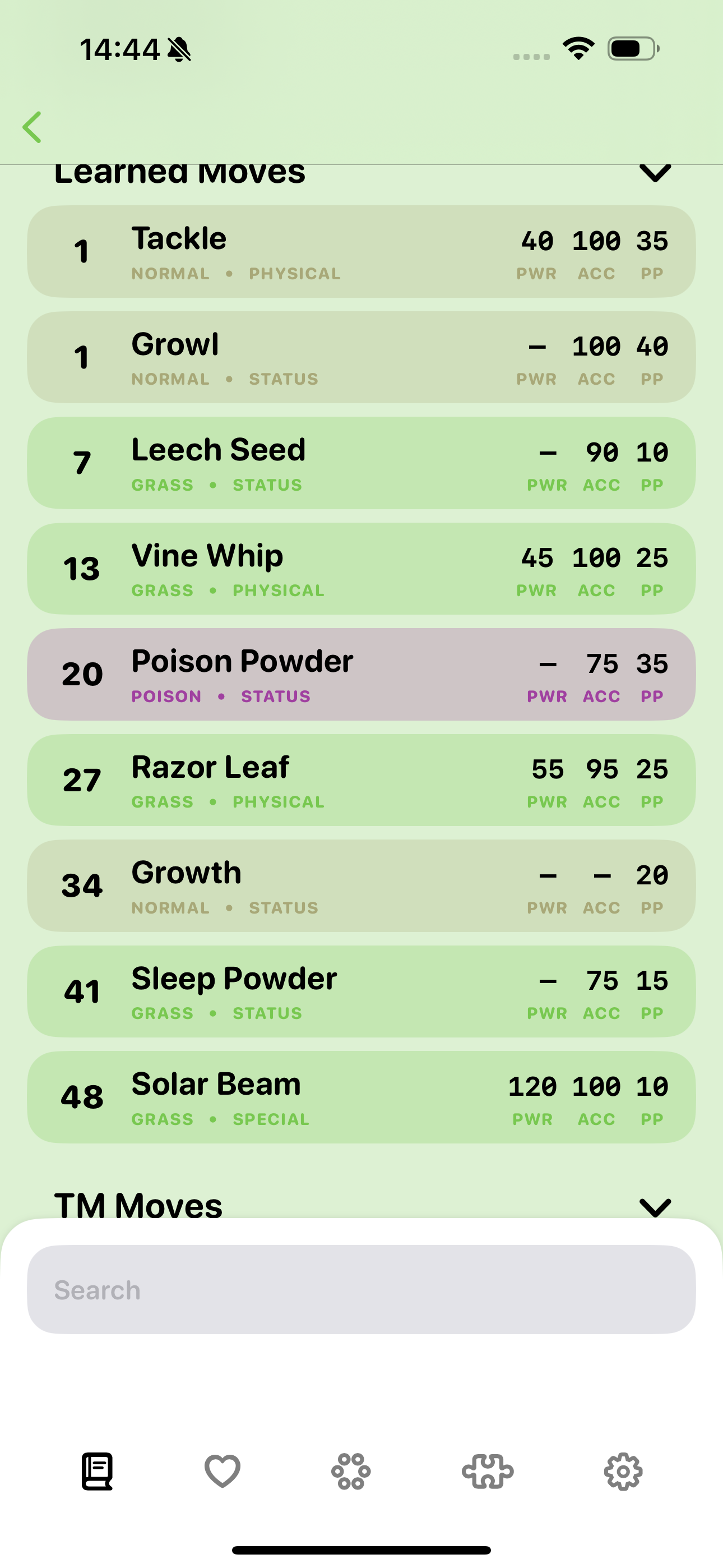Open the Growl move row
723x1568 pixels.
pos(361,357)
